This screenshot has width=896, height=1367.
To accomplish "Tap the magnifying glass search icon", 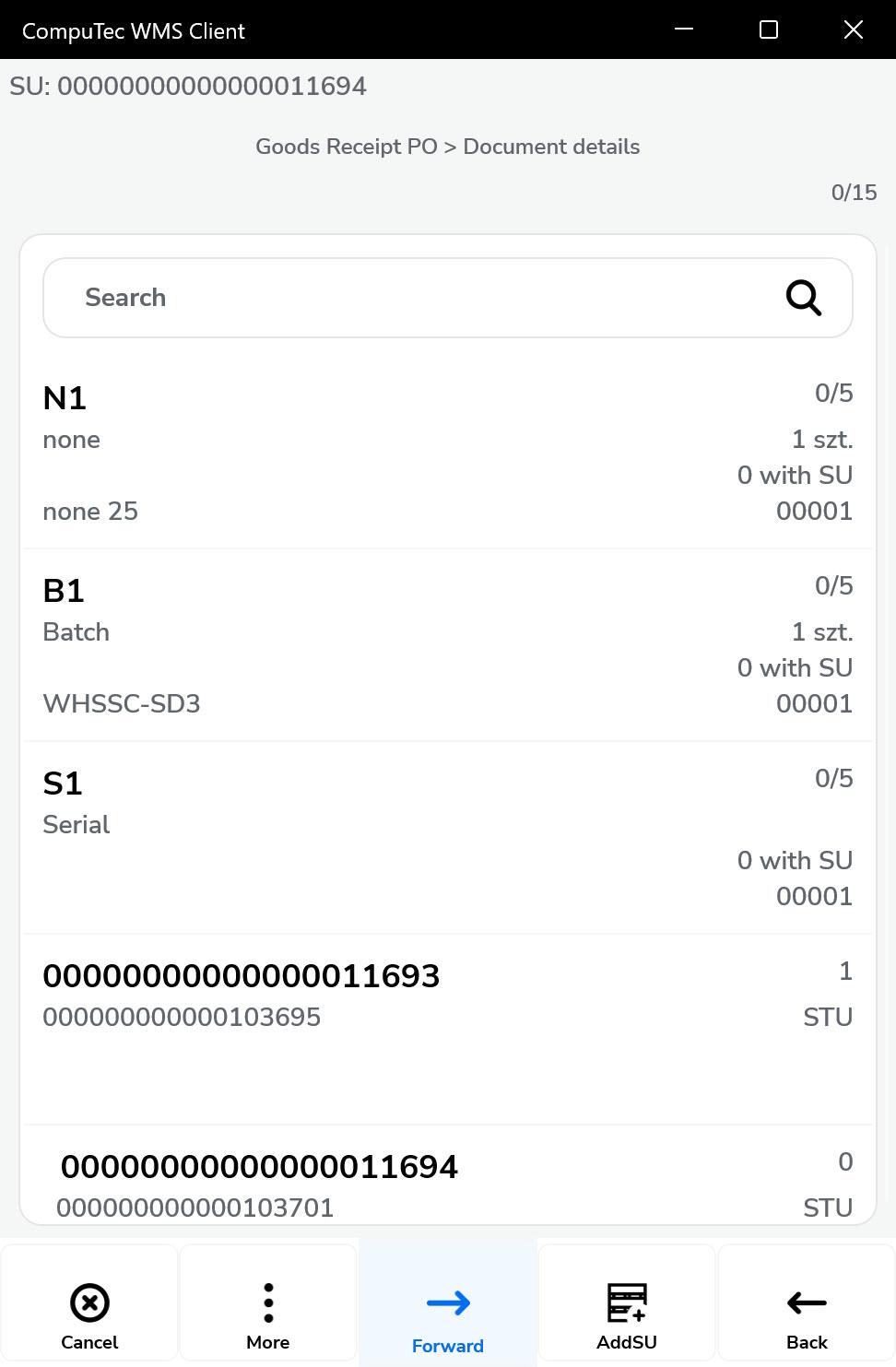I will pyautogui.click(x=803, y=298).
